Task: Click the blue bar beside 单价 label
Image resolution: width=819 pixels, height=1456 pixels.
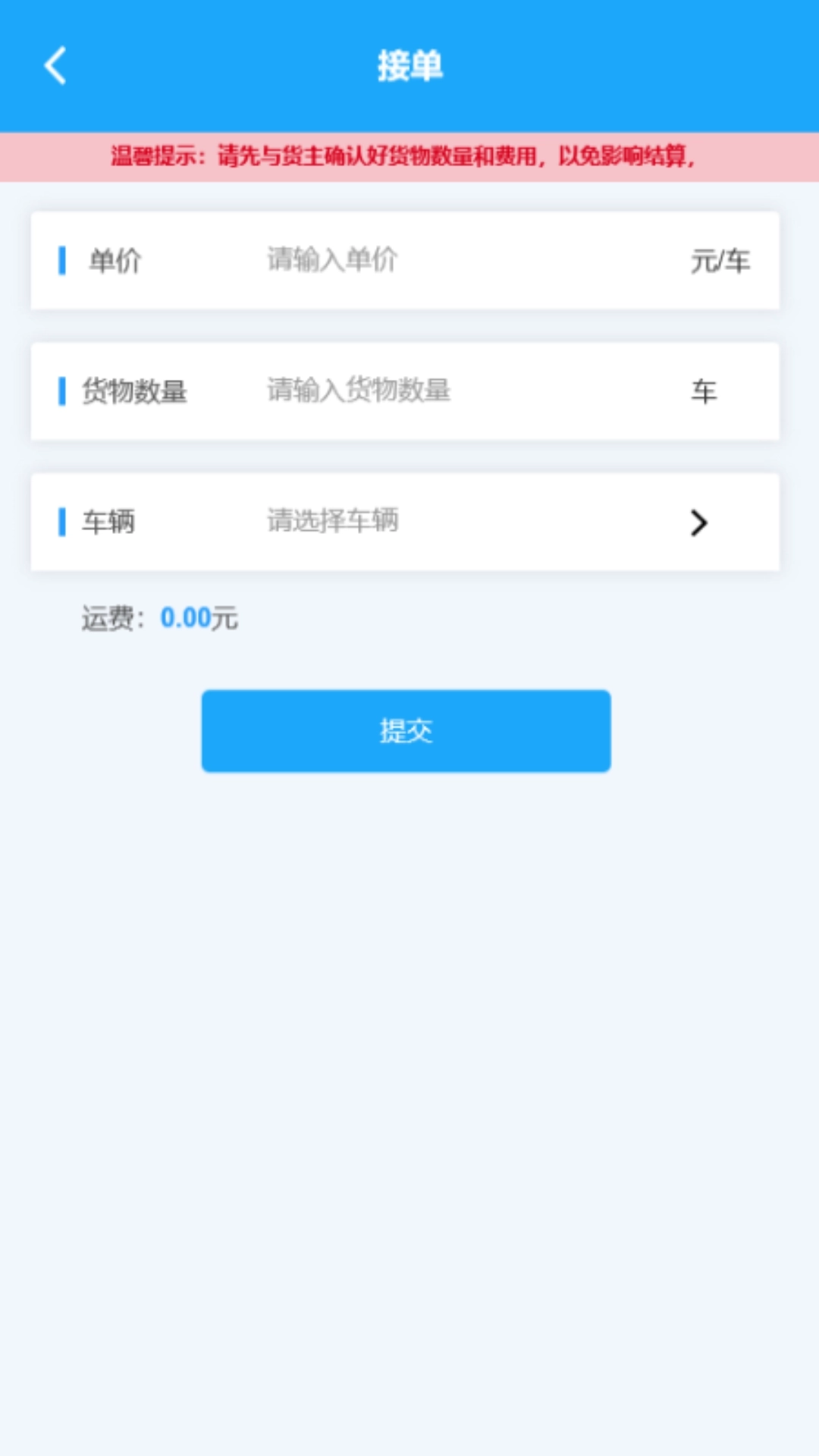Action: (64, 261)
